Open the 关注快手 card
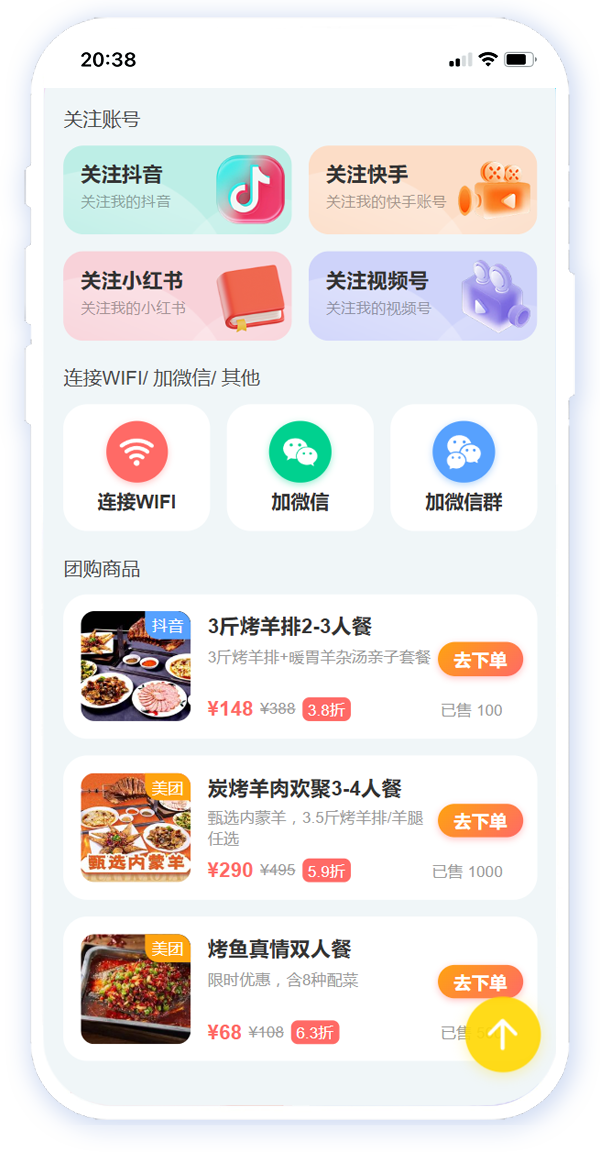600x1153 pixels. 422,190
